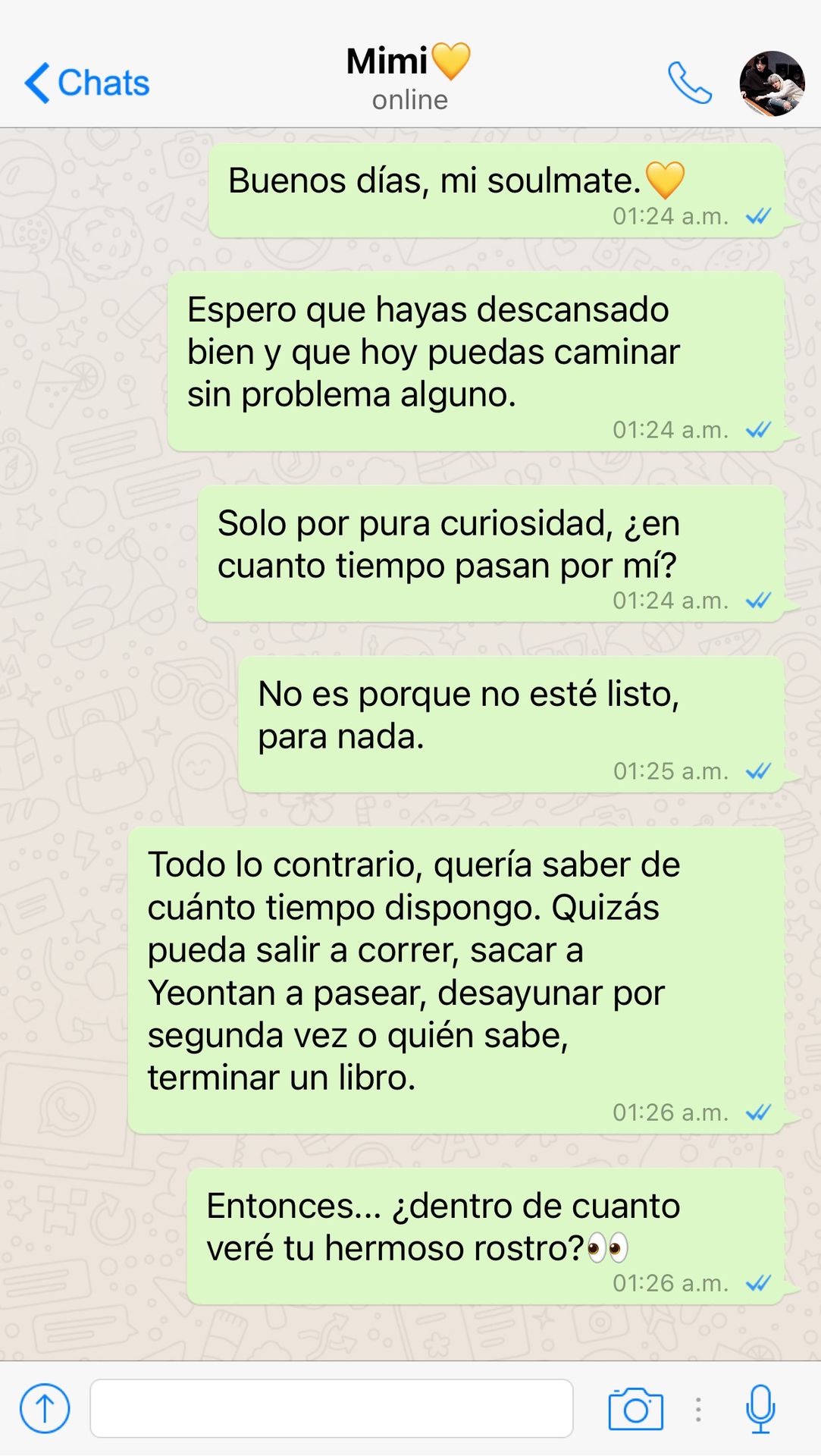821x1456 pixels.
Task: Tap the attachment upload arrow icon
Action: coord(45,1408)
